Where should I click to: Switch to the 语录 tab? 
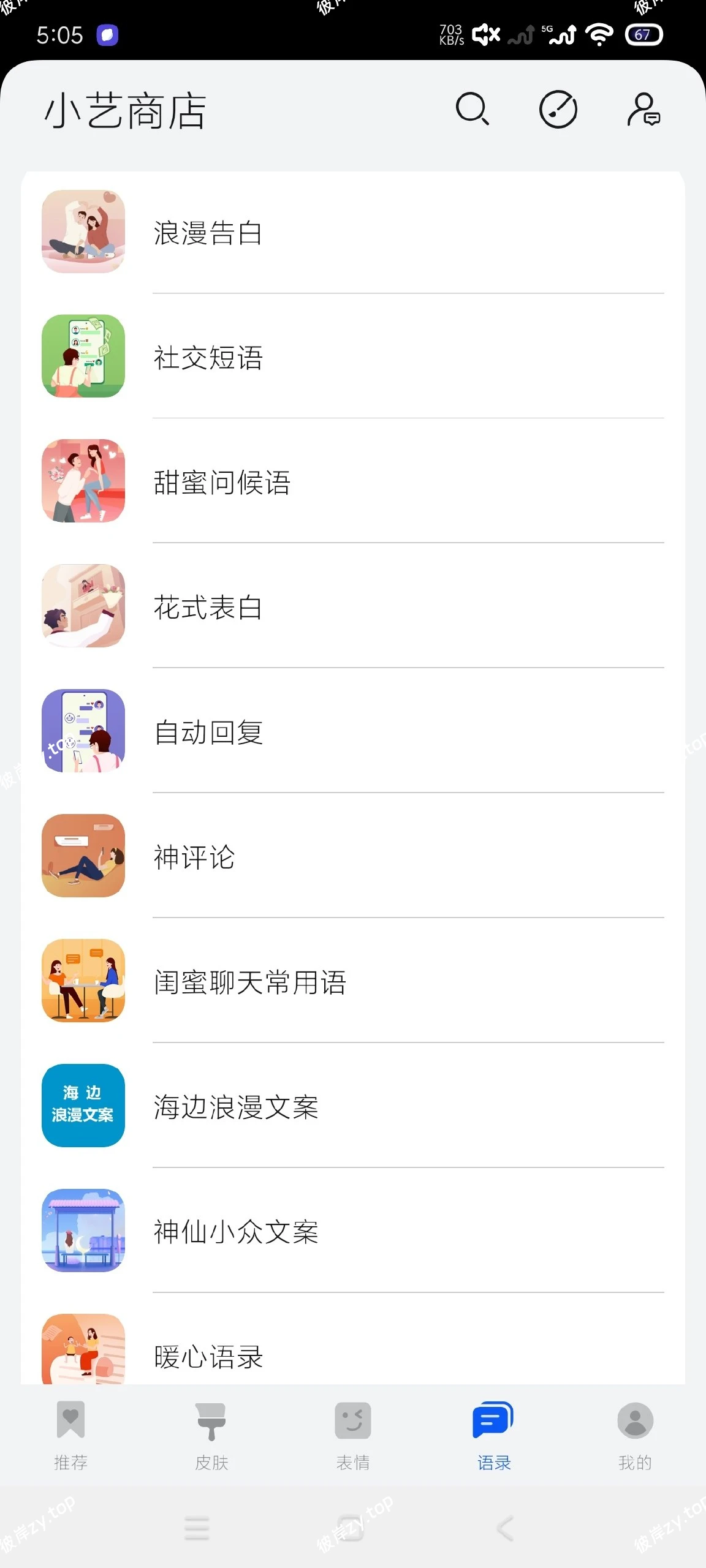click(494, 1439)
